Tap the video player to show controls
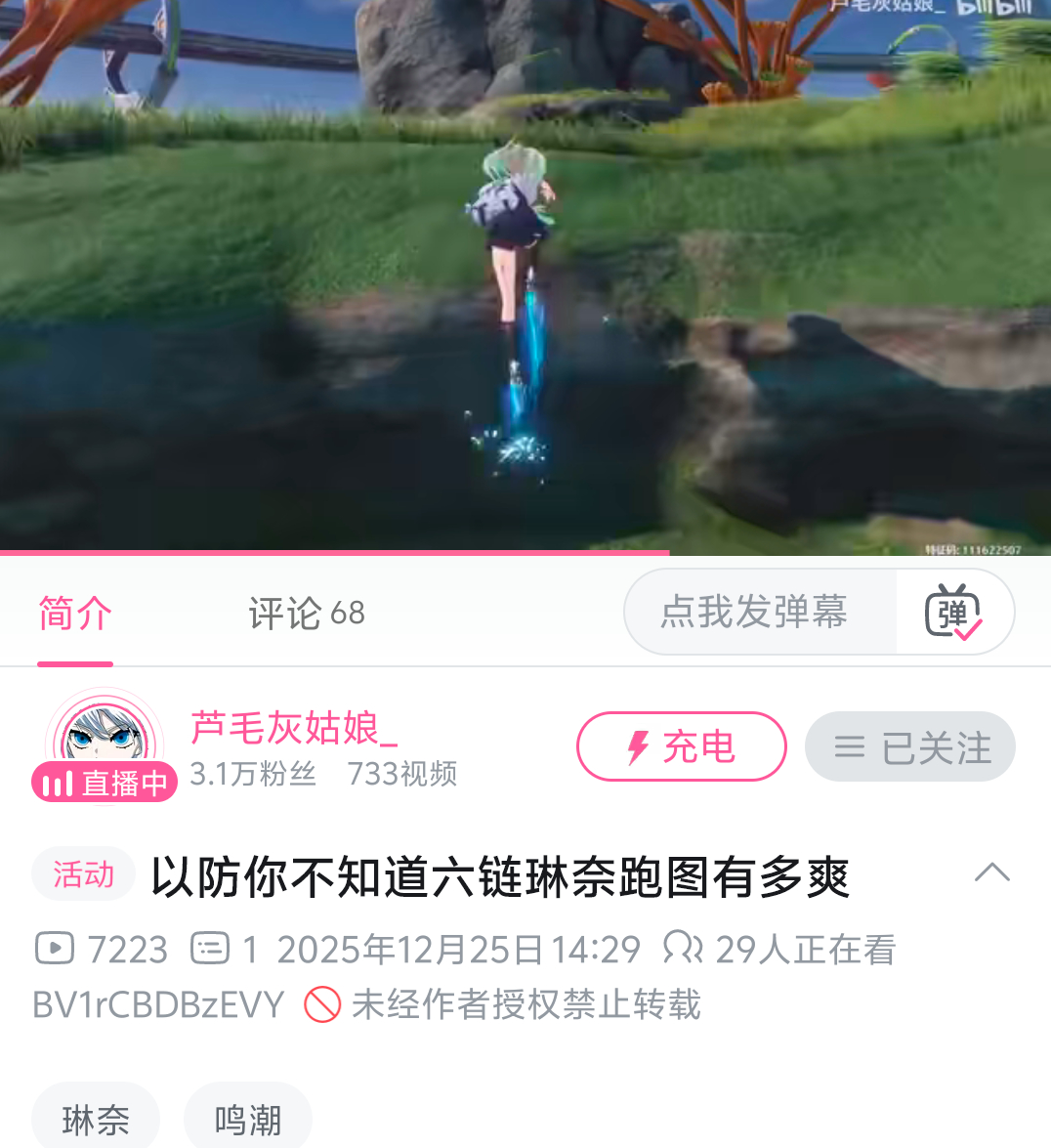 (x=525, y=274)
